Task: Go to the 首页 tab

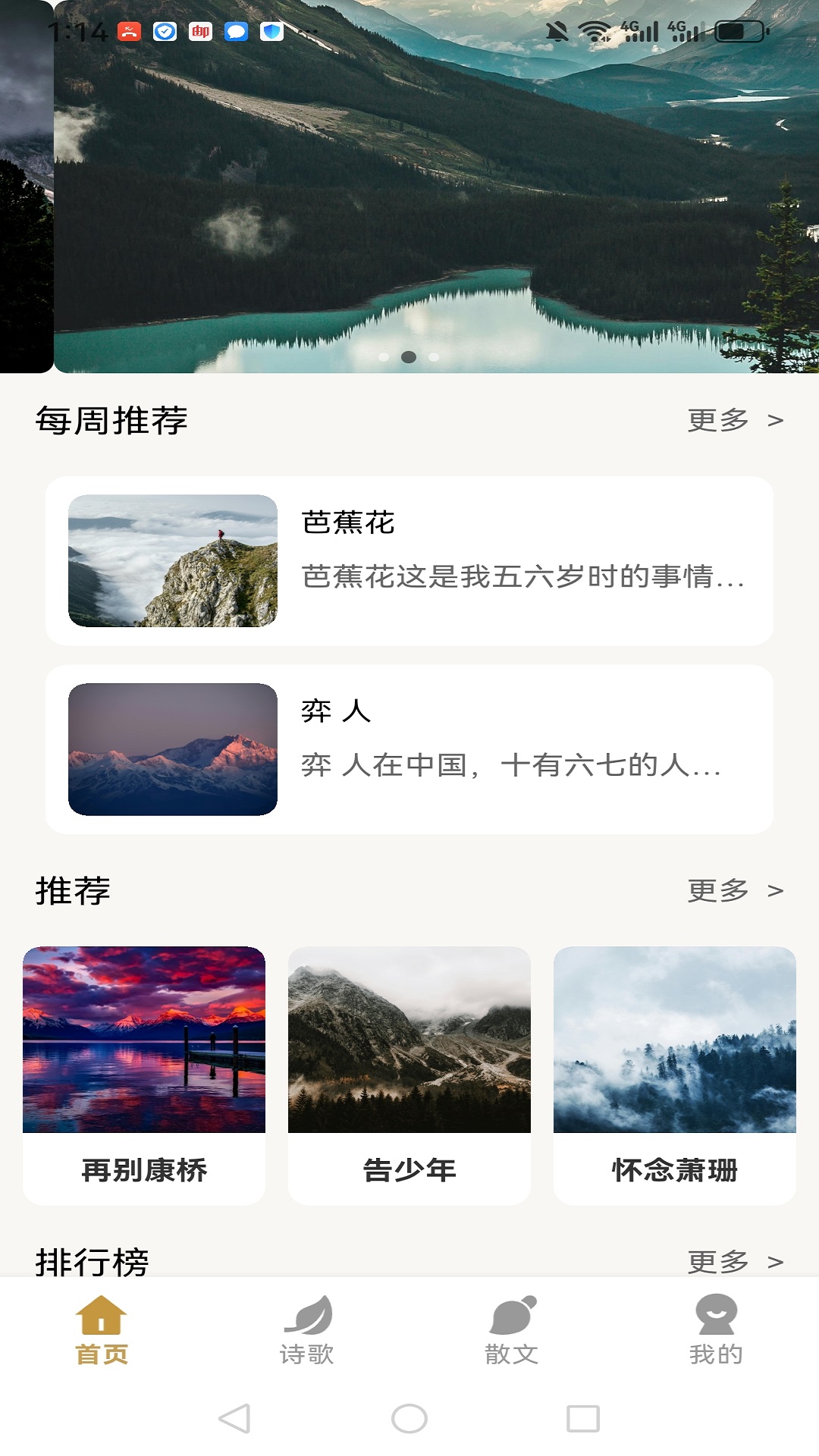Action: [x=102, y=1329]
